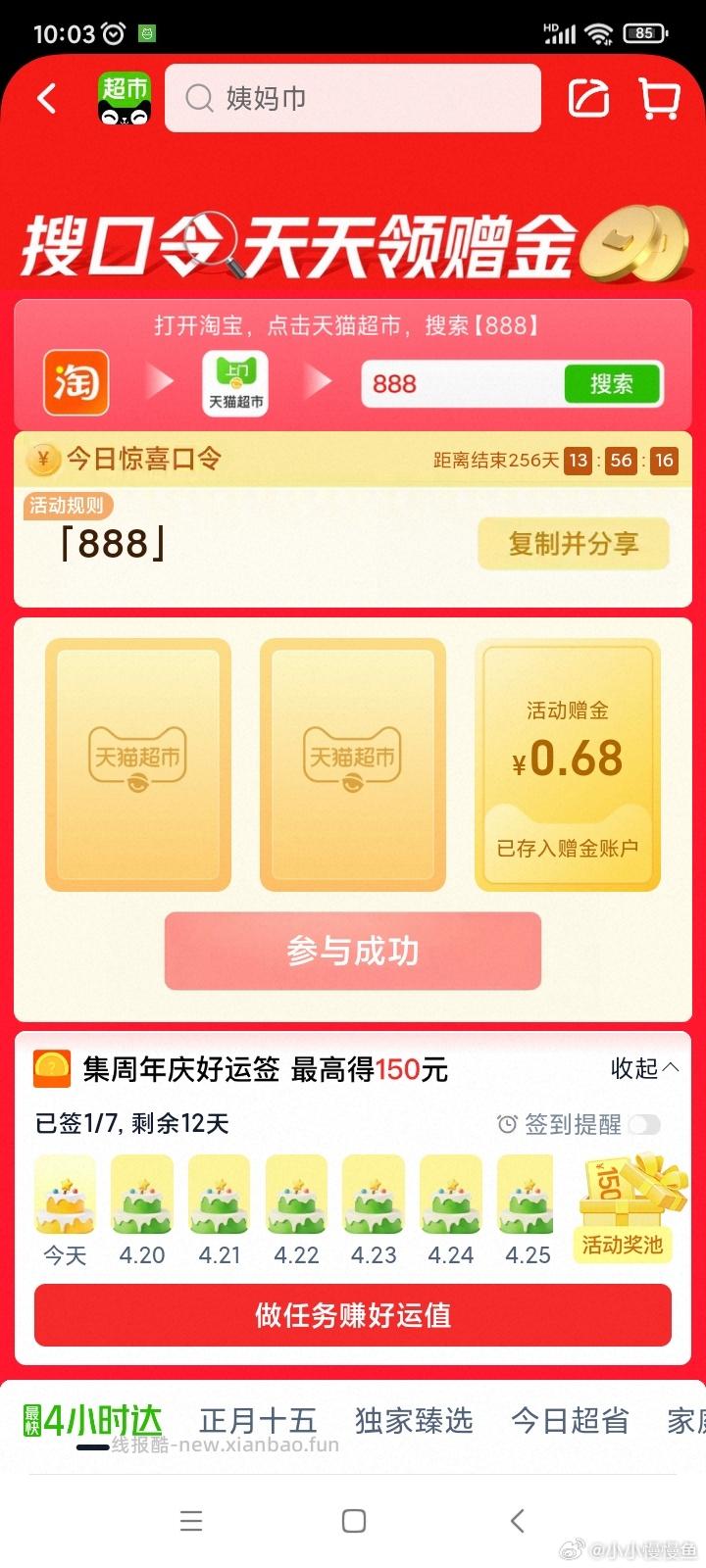
Task: Switch to the 今日超省 tab
Action: [569, 1420]
